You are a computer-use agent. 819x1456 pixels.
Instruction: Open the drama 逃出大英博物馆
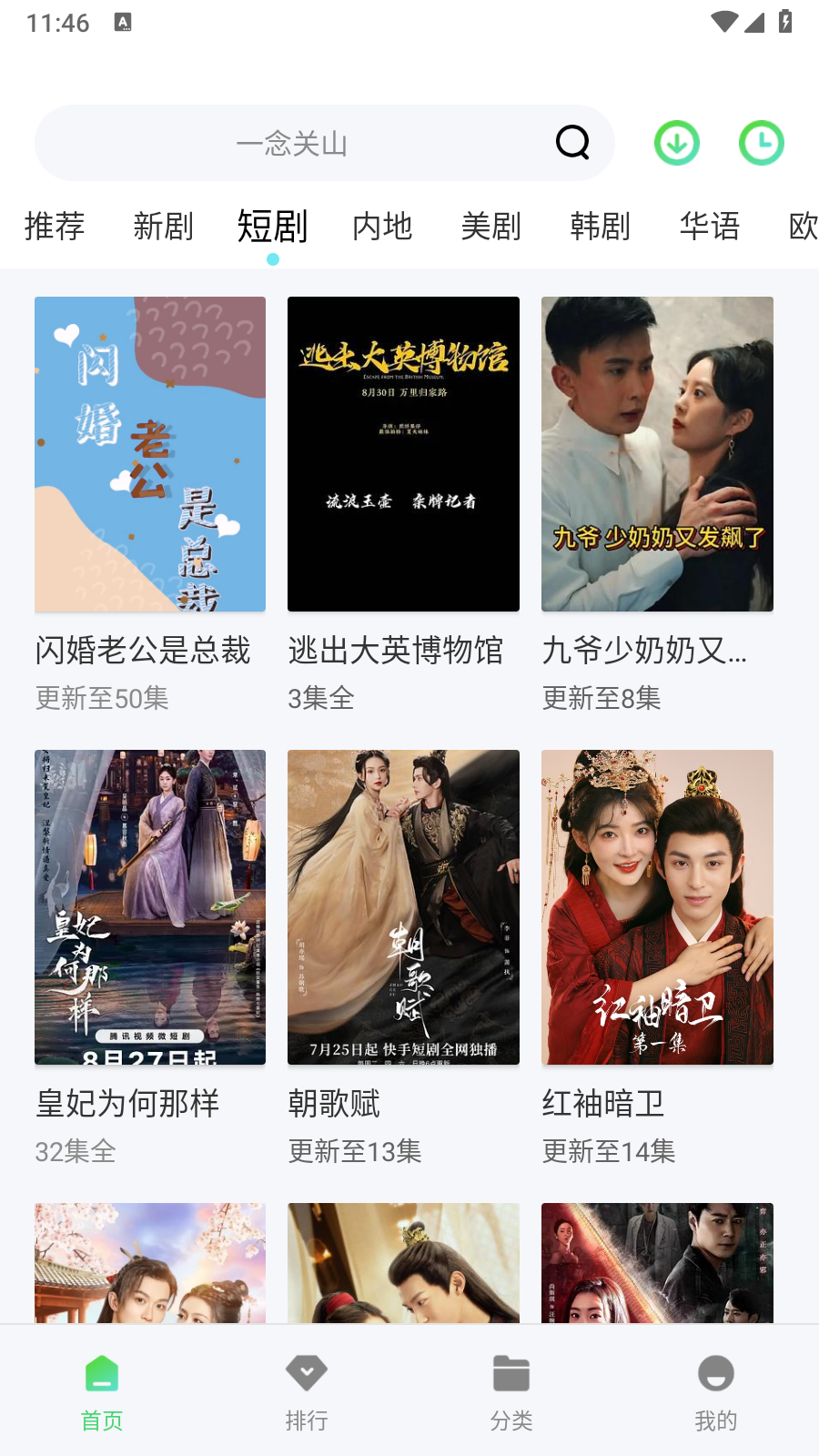coord(403,454)
